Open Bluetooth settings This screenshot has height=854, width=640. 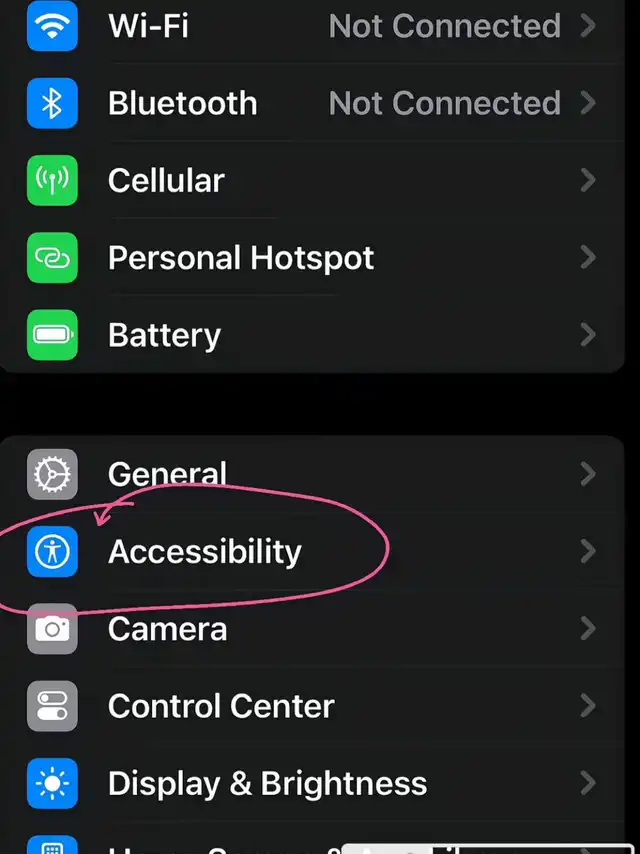(x=300, y=103)
